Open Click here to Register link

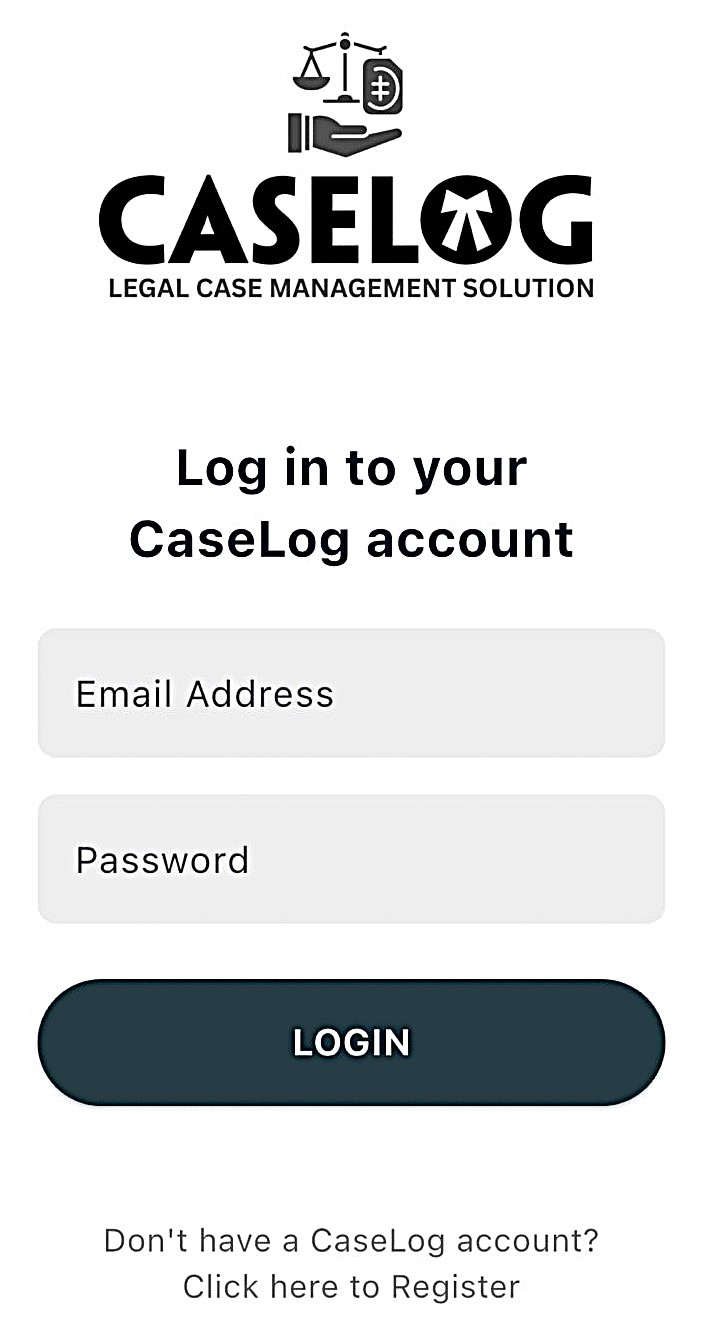tap(351, 1286)
